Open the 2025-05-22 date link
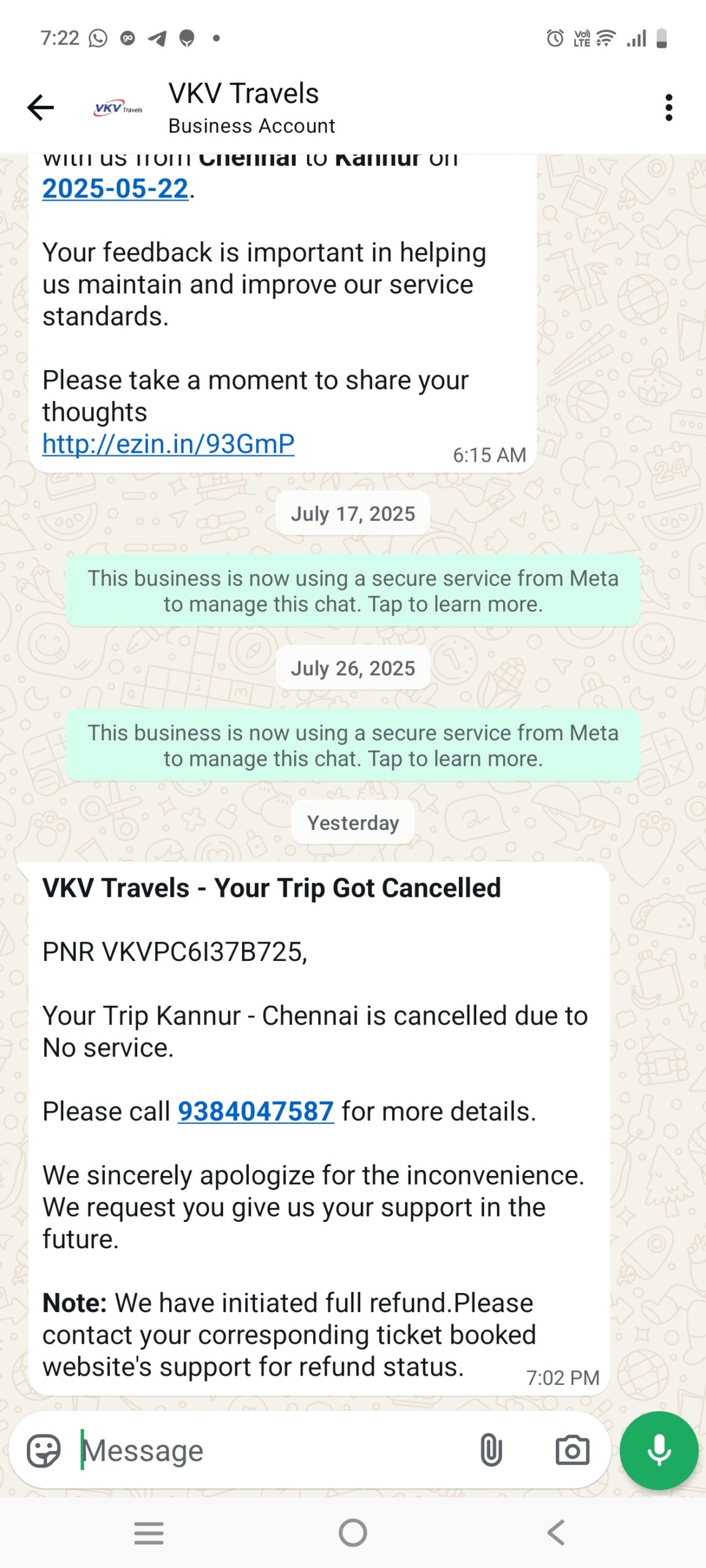 click(x=115, y=189)
